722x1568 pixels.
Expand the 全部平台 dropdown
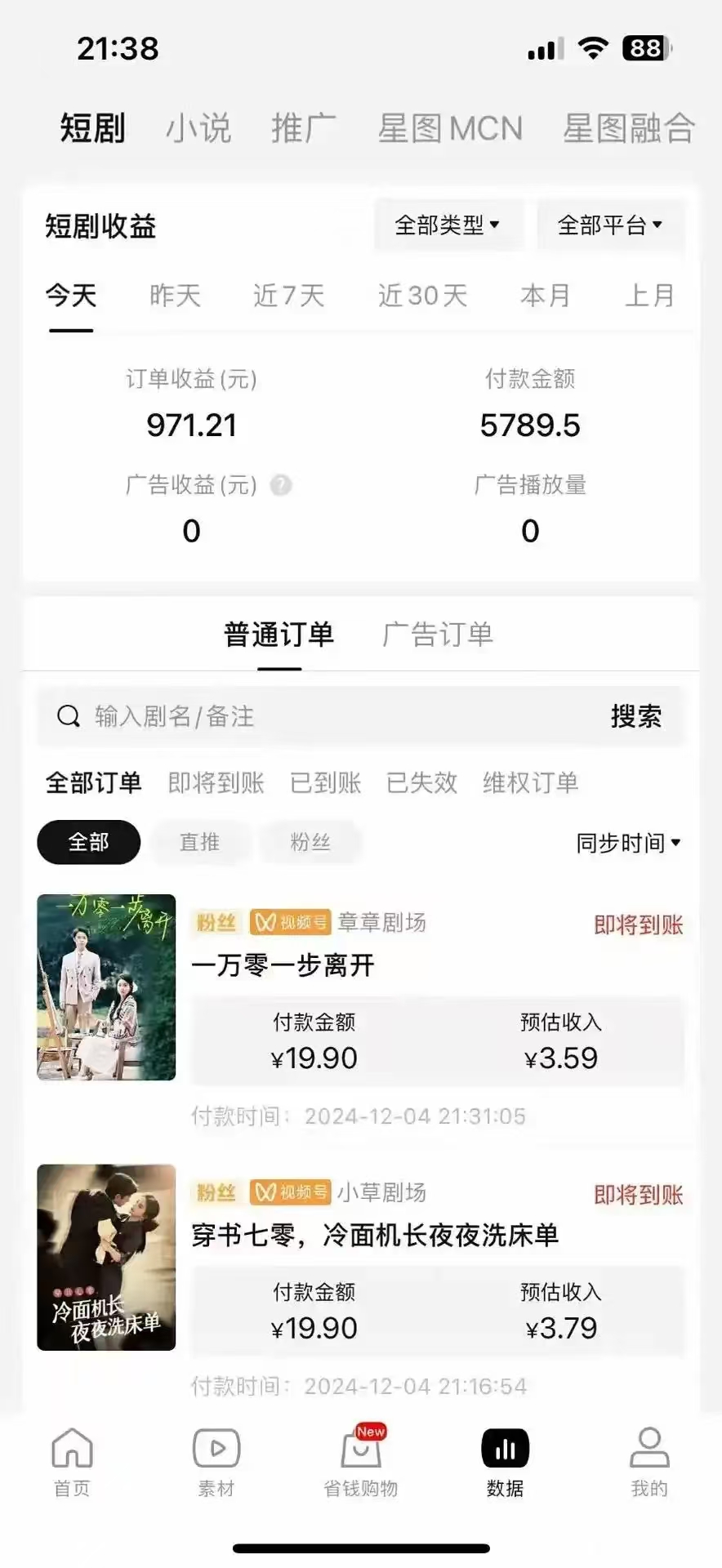coord(610,225)
